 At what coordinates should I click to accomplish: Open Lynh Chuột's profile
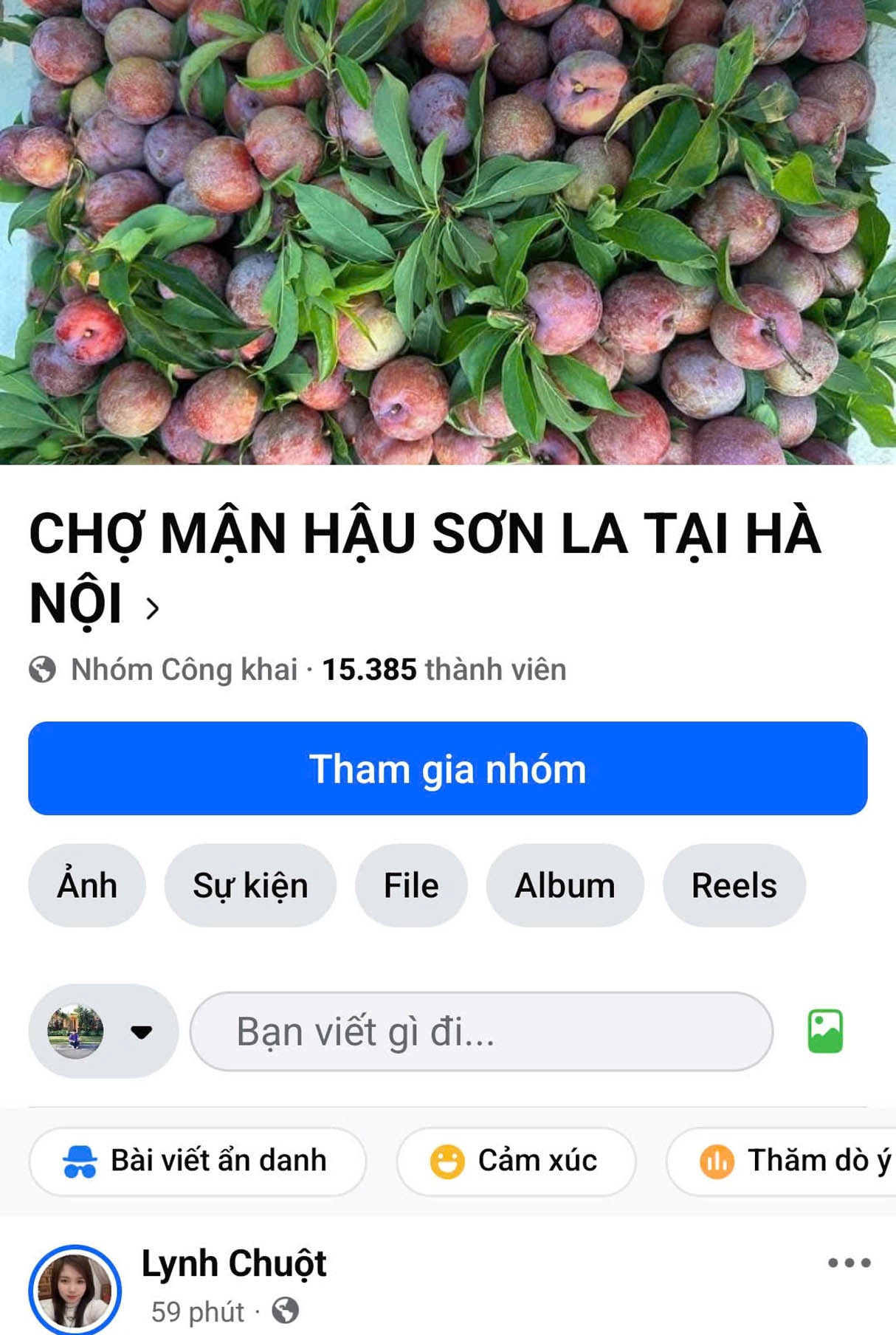[233, 1263]
